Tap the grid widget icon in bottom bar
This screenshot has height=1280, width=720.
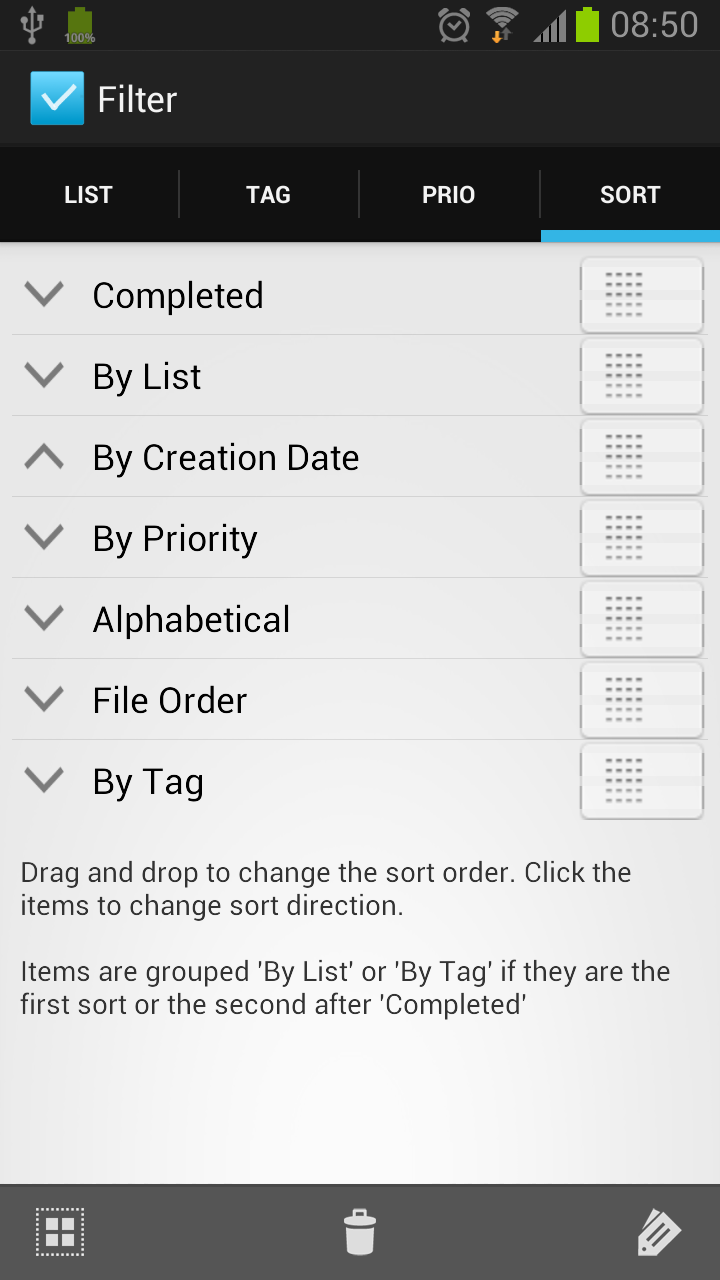pos(60,1232)
